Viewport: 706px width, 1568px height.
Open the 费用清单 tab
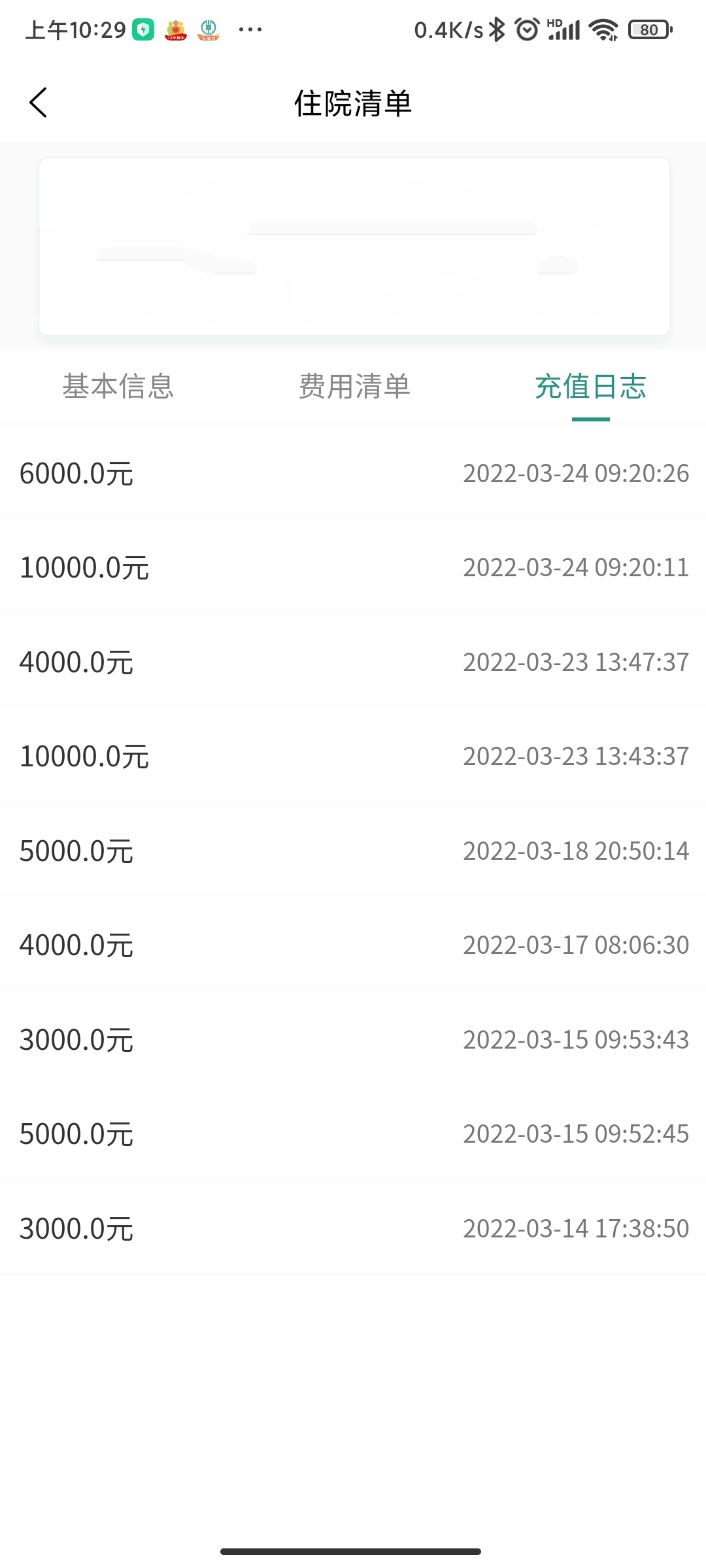click(x=354, y=386)
